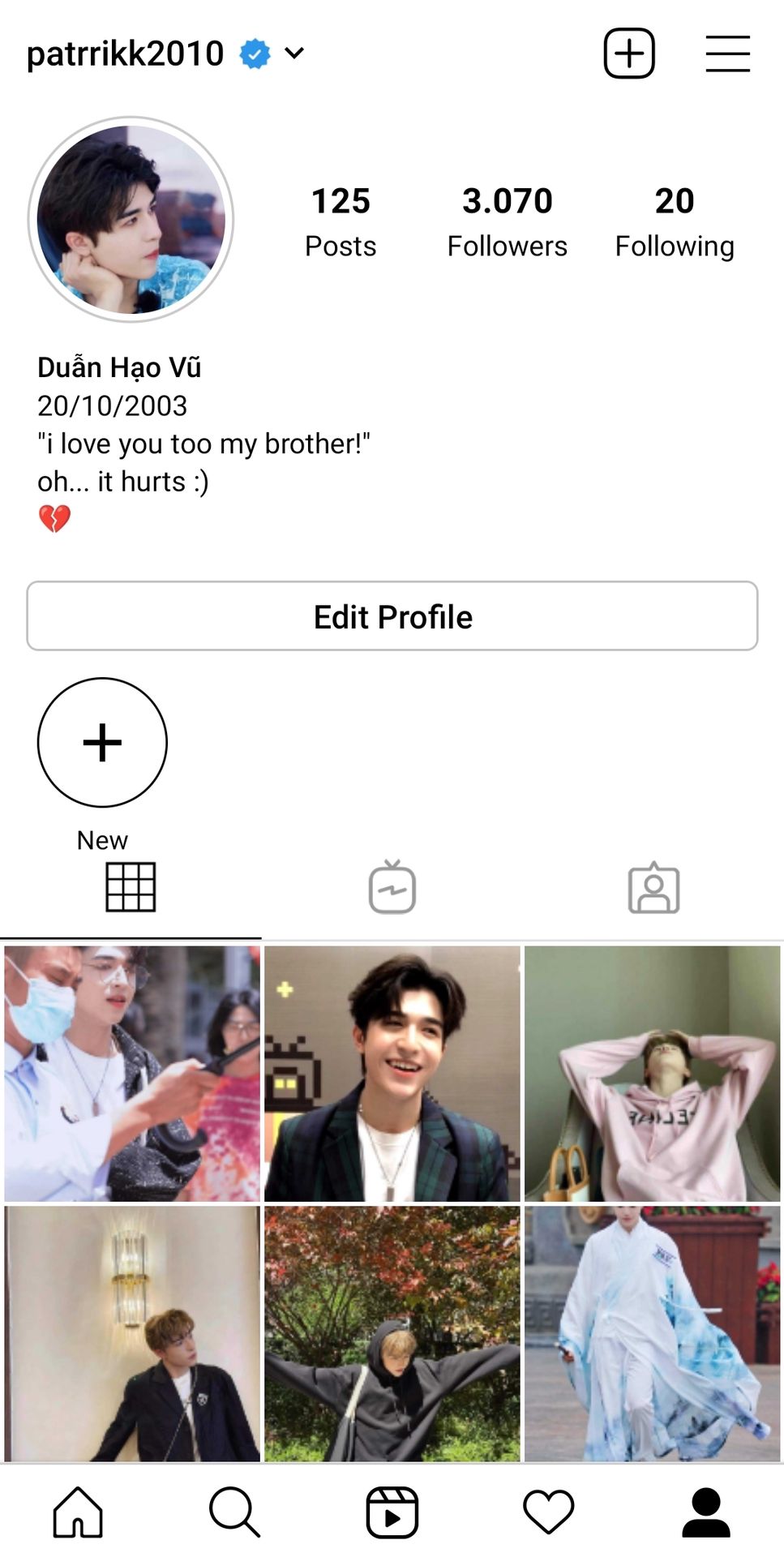
Task: Expand the patrrikk2010 account switcher
Action: pyautogui.click(x=294, y=54)
